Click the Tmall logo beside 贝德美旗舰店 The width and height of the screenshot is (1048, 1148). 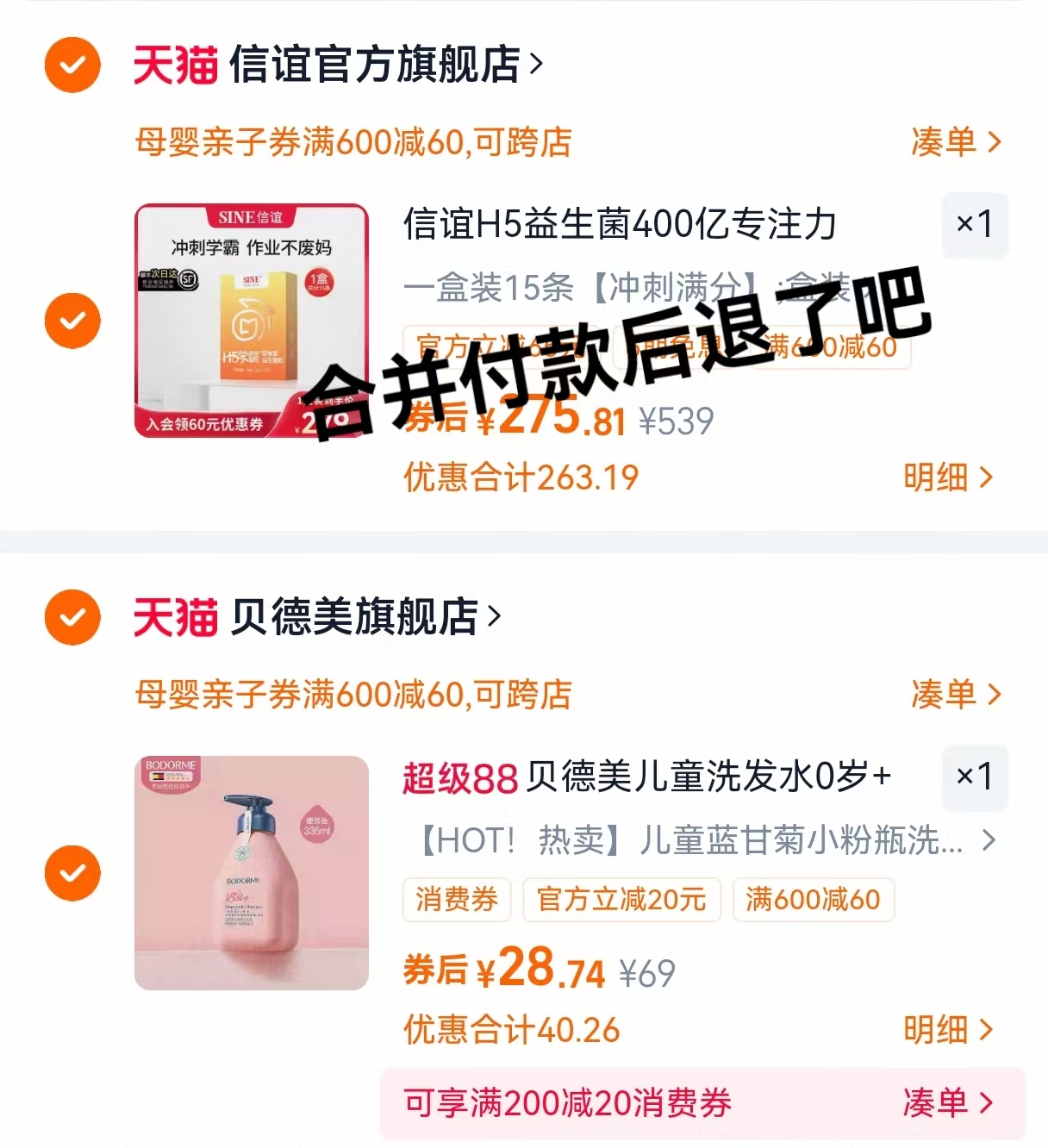click(x=177, y=615)
